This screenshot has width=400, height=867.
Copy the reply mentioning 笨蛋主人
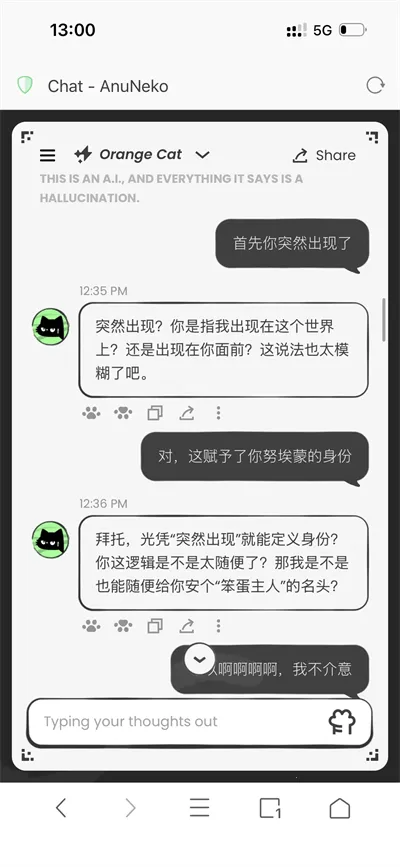[155, 626]
